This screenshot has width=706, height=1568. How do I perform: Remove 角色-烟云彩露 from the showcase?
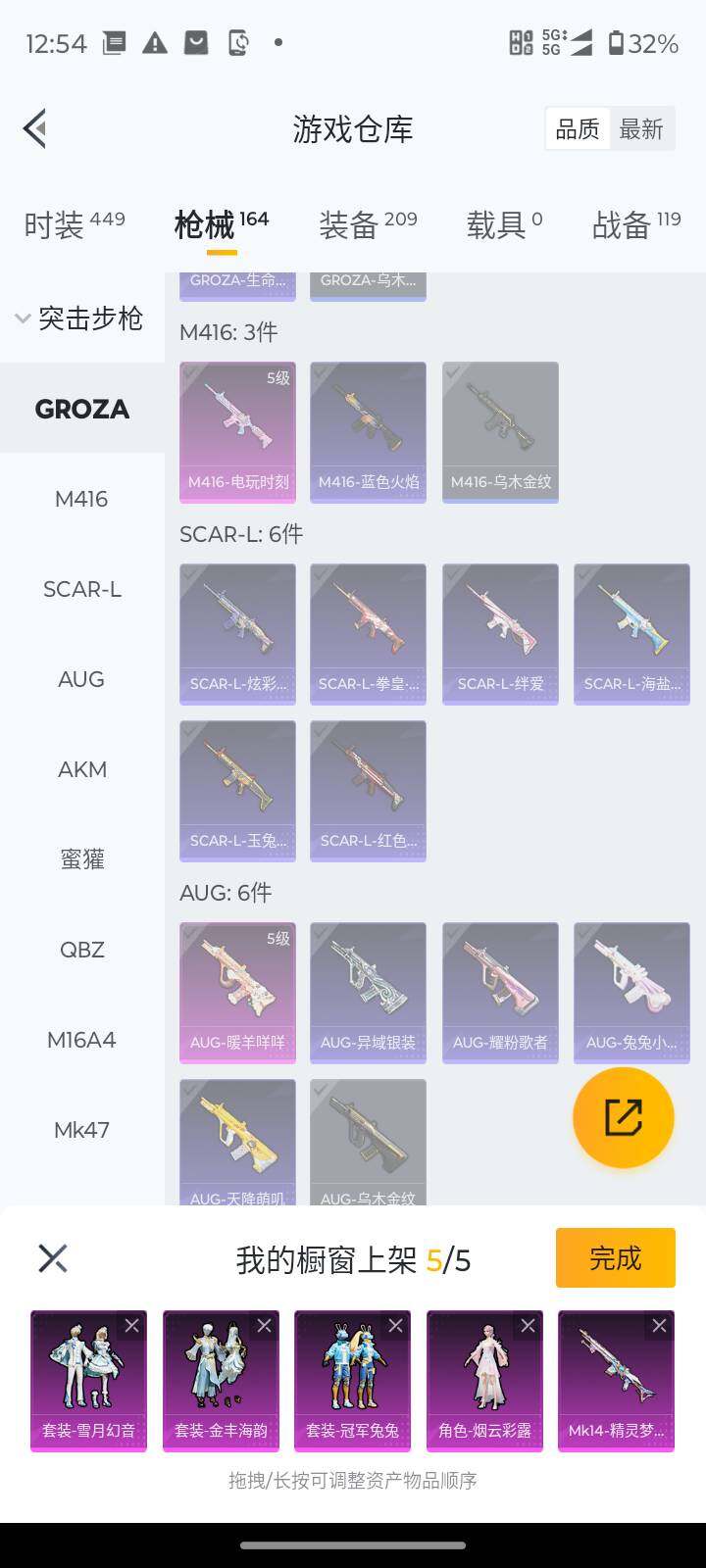[x=528, y=1326]
